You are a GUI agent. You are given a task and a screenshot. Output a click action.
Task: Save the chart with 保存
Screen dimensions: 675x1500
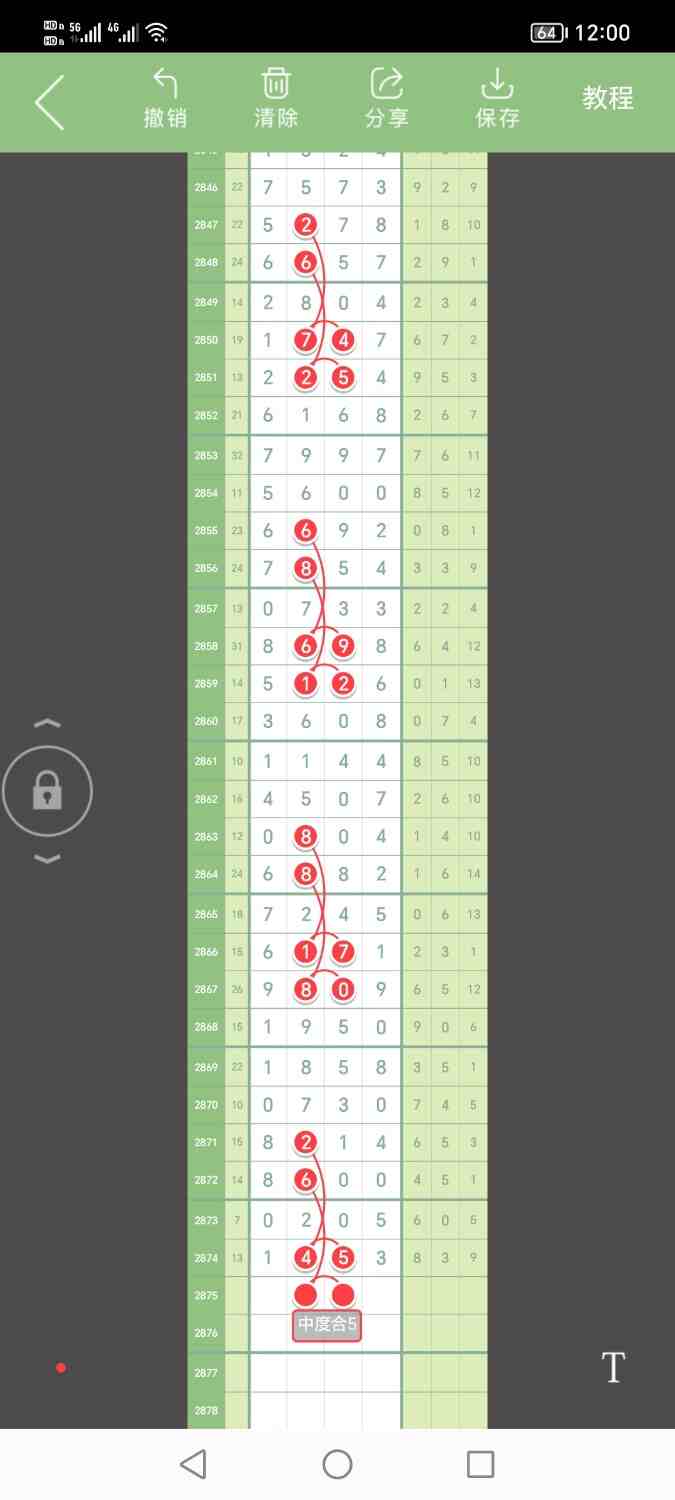click(497, 99)
